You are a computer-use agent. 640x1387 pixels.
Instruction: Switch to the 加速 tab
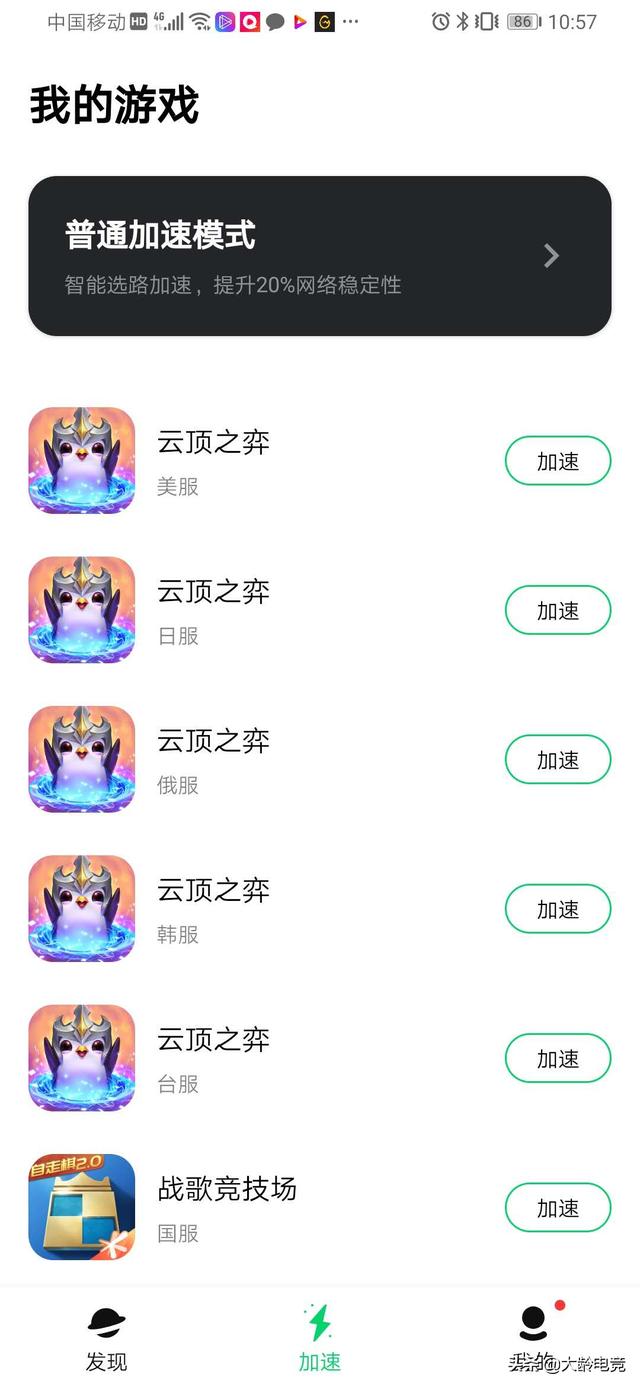[320, 1338]
